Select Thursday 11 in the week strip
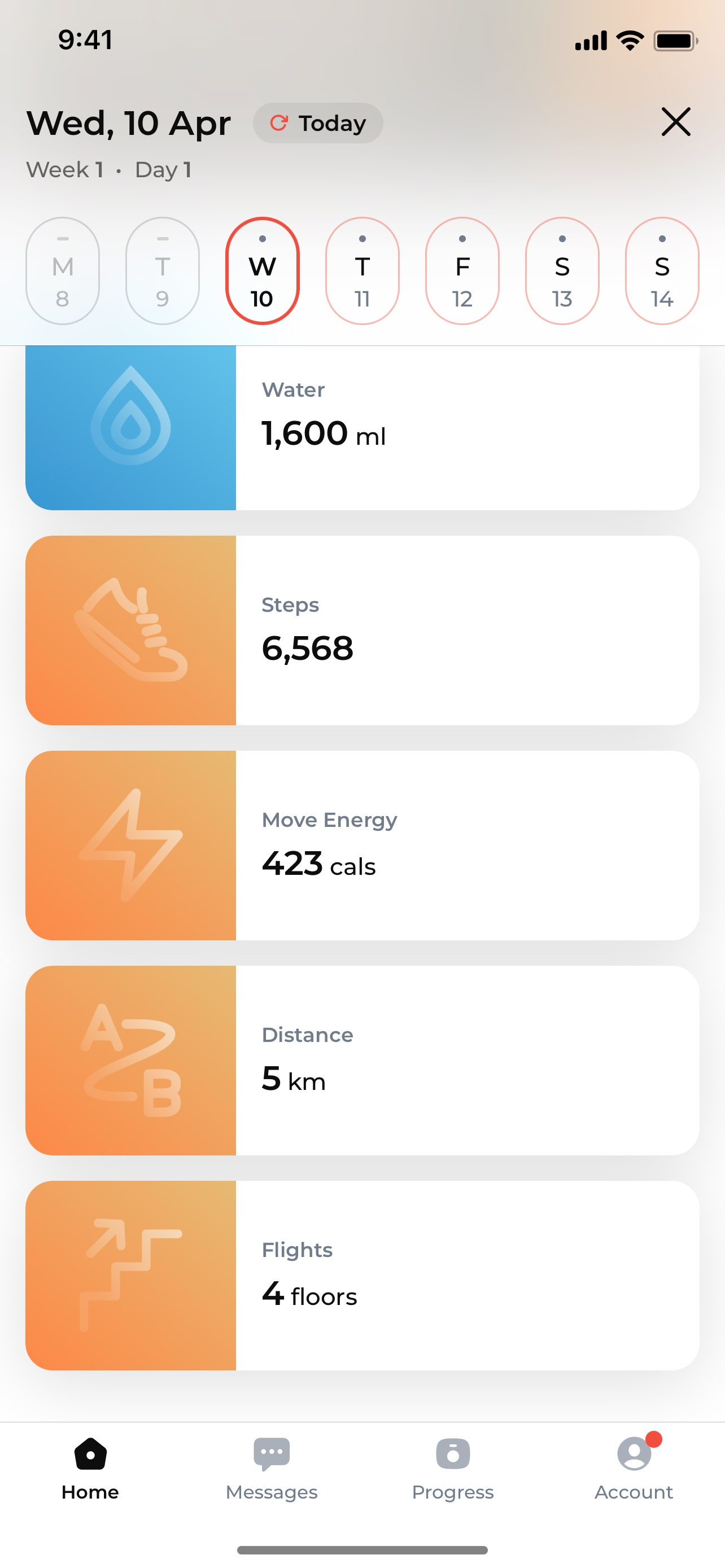 [x=362, y=271]
